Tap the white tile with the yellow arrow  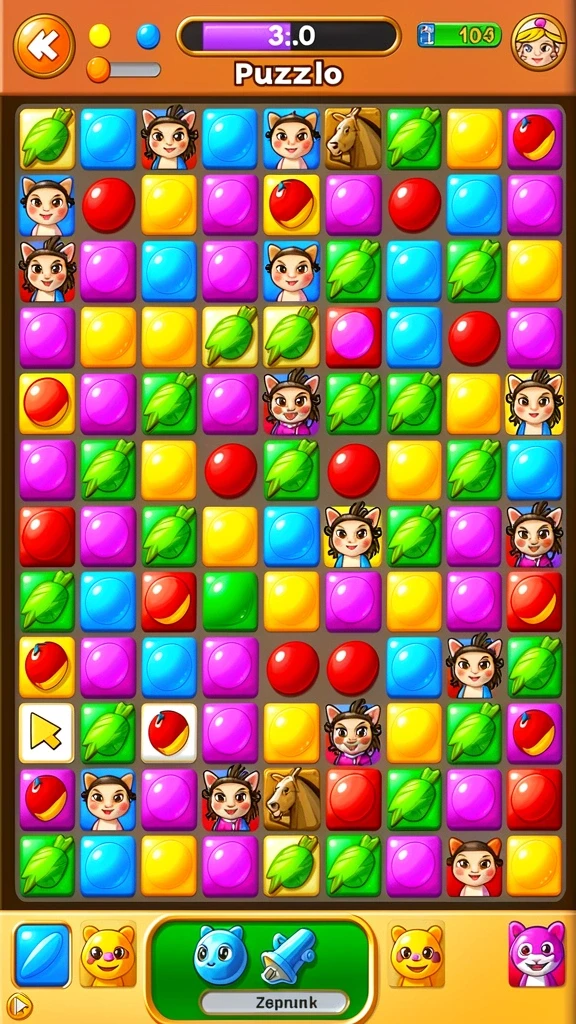tap(46, 733)
